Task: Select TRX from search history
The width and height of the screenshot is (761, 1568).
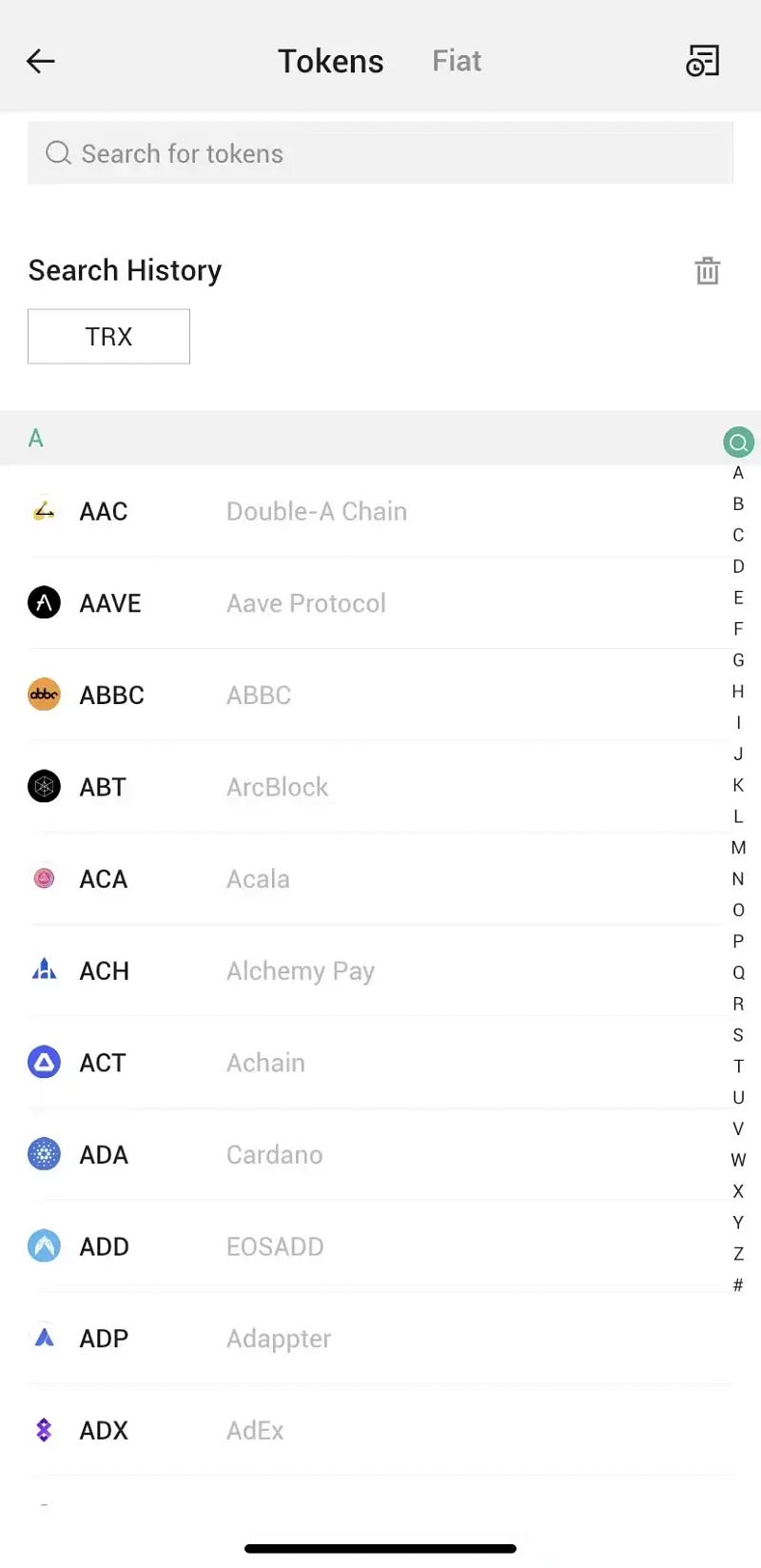Action: 108,337
